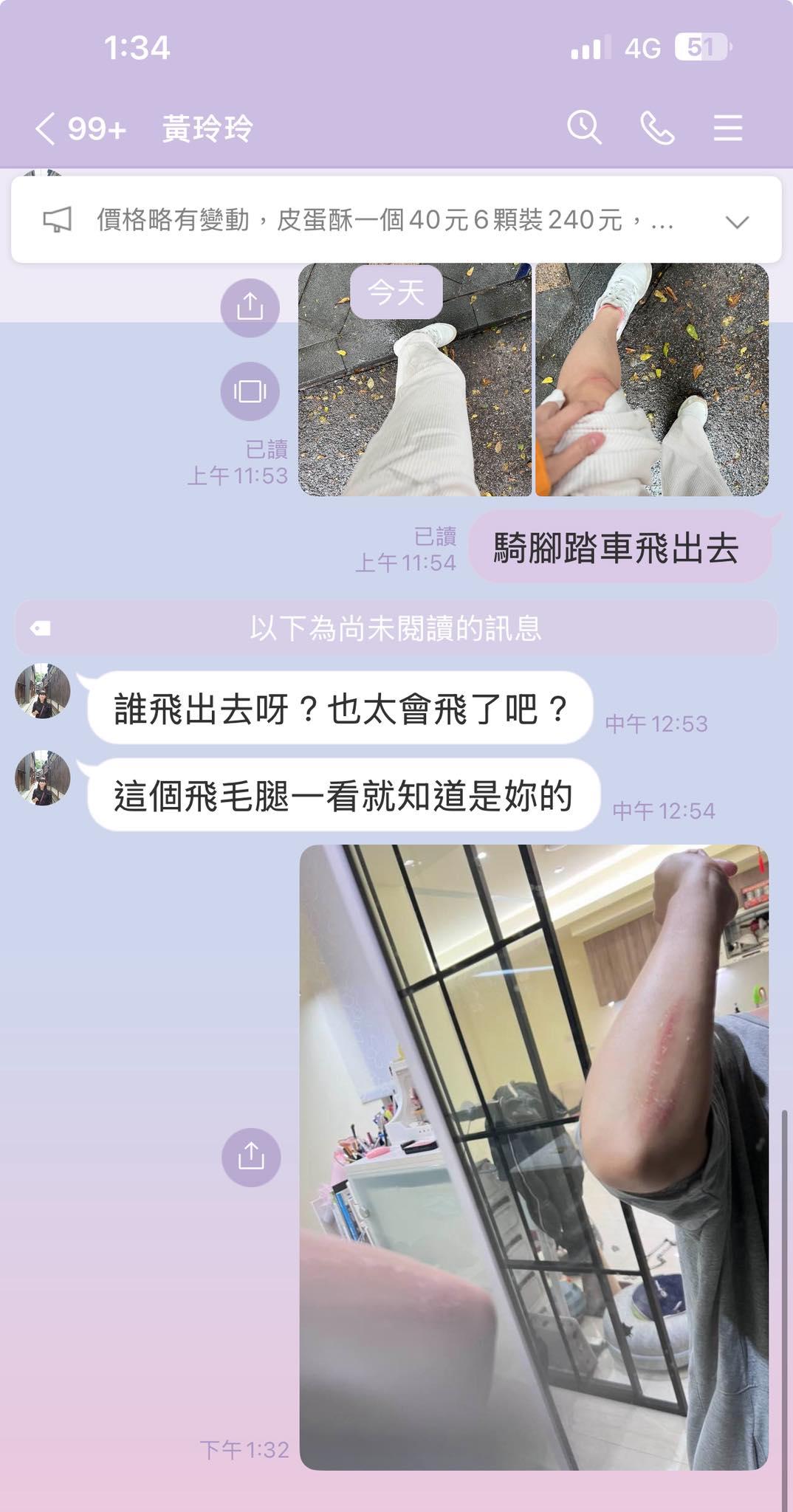This screenshot has height=1512, width=793.
Task: Open the injured arm photo
Action: pyautogui.click(x=533, y=1156)
